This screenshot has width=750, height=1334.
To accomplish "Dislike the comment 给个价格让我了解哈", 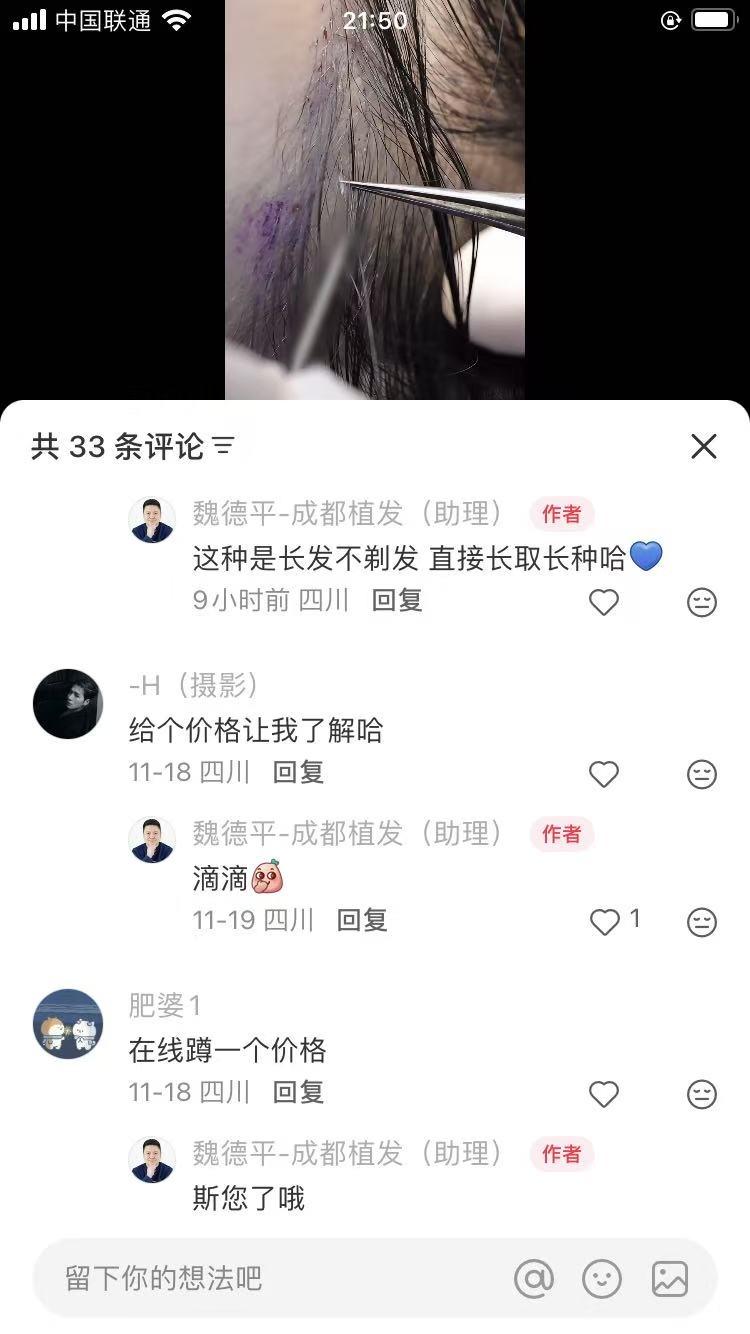I will pyautogui.click(x=702, y=774).
